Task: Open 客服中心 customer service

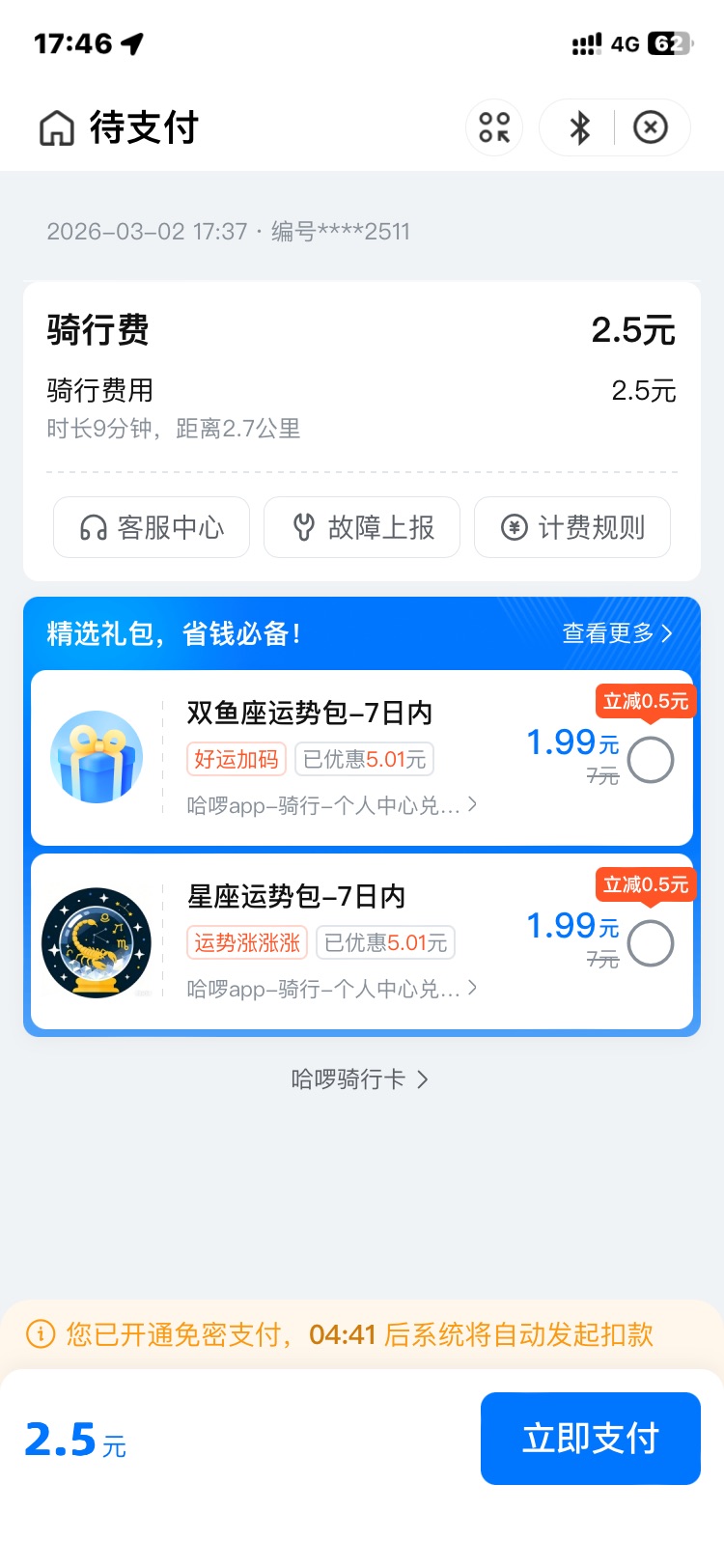Action: [152, 527]
